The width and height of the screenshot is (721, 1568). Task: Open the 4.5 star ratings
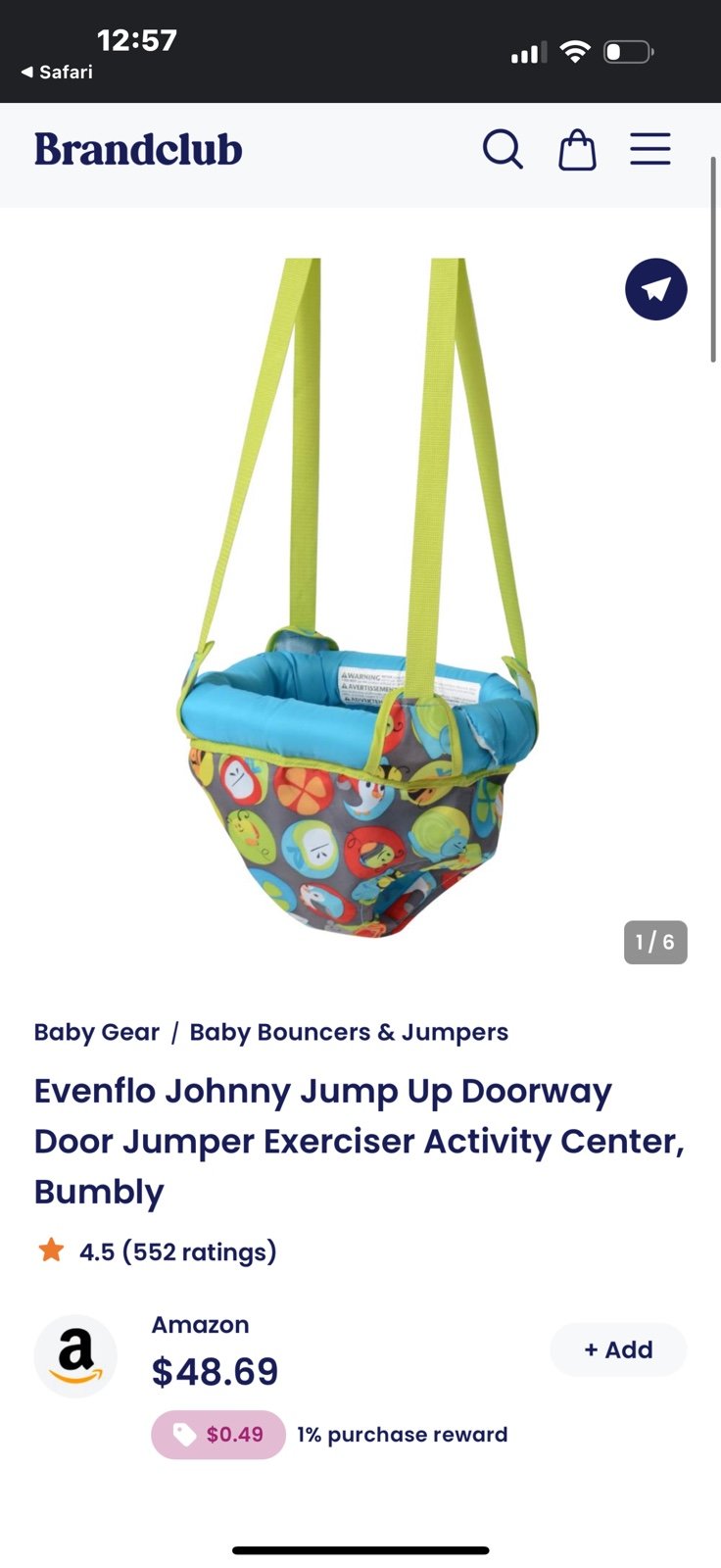157,1251
